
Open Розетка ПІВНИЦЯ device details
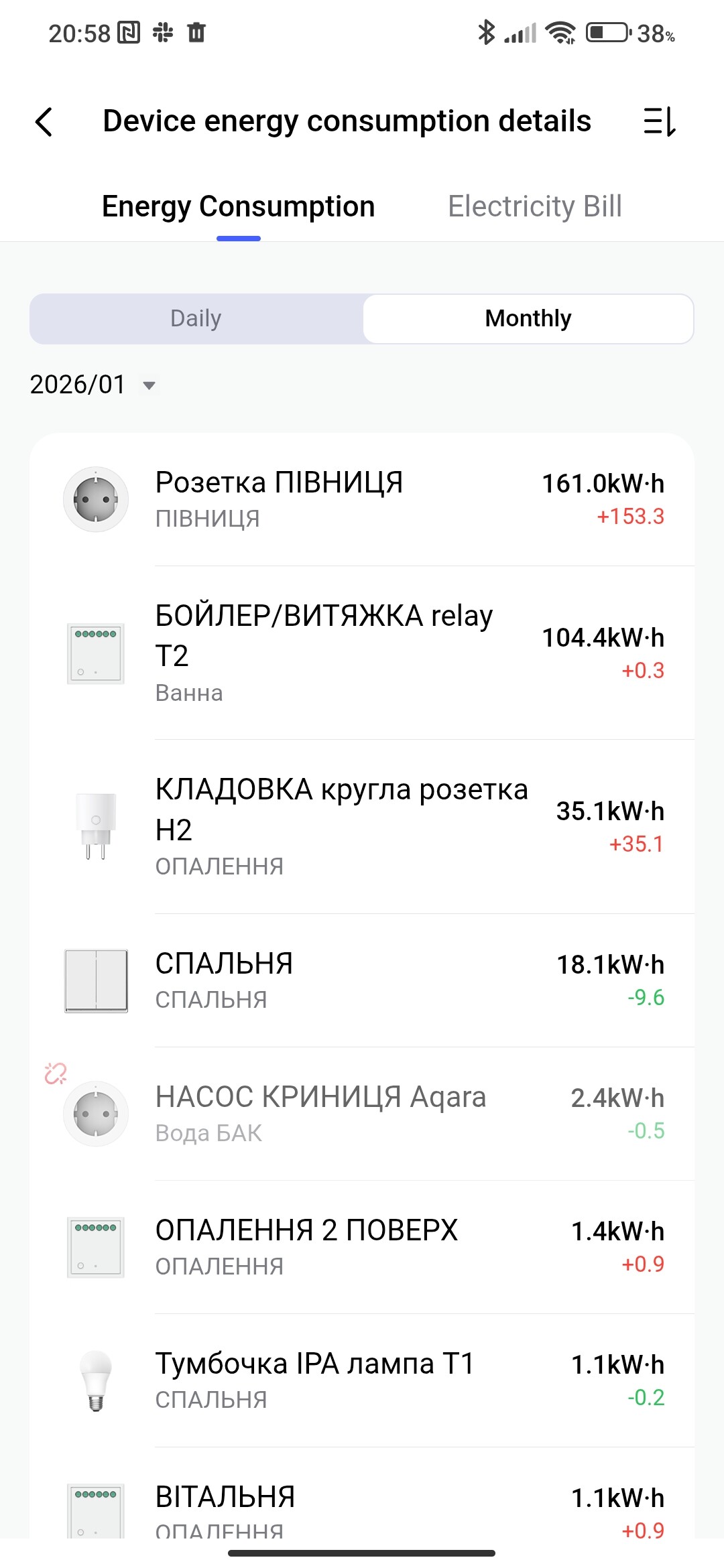pos(362,499)
